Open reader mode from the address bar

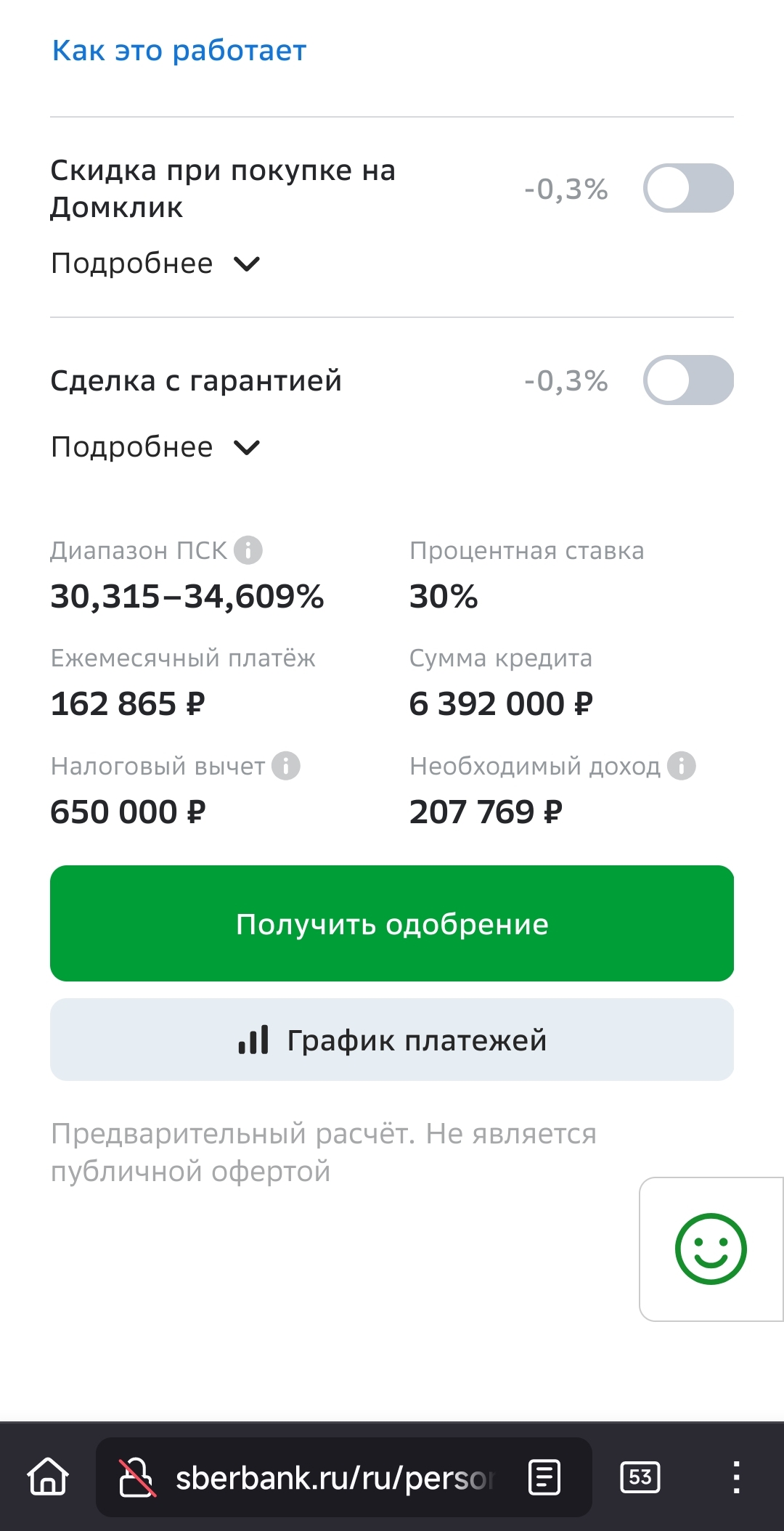(544, 1477)
